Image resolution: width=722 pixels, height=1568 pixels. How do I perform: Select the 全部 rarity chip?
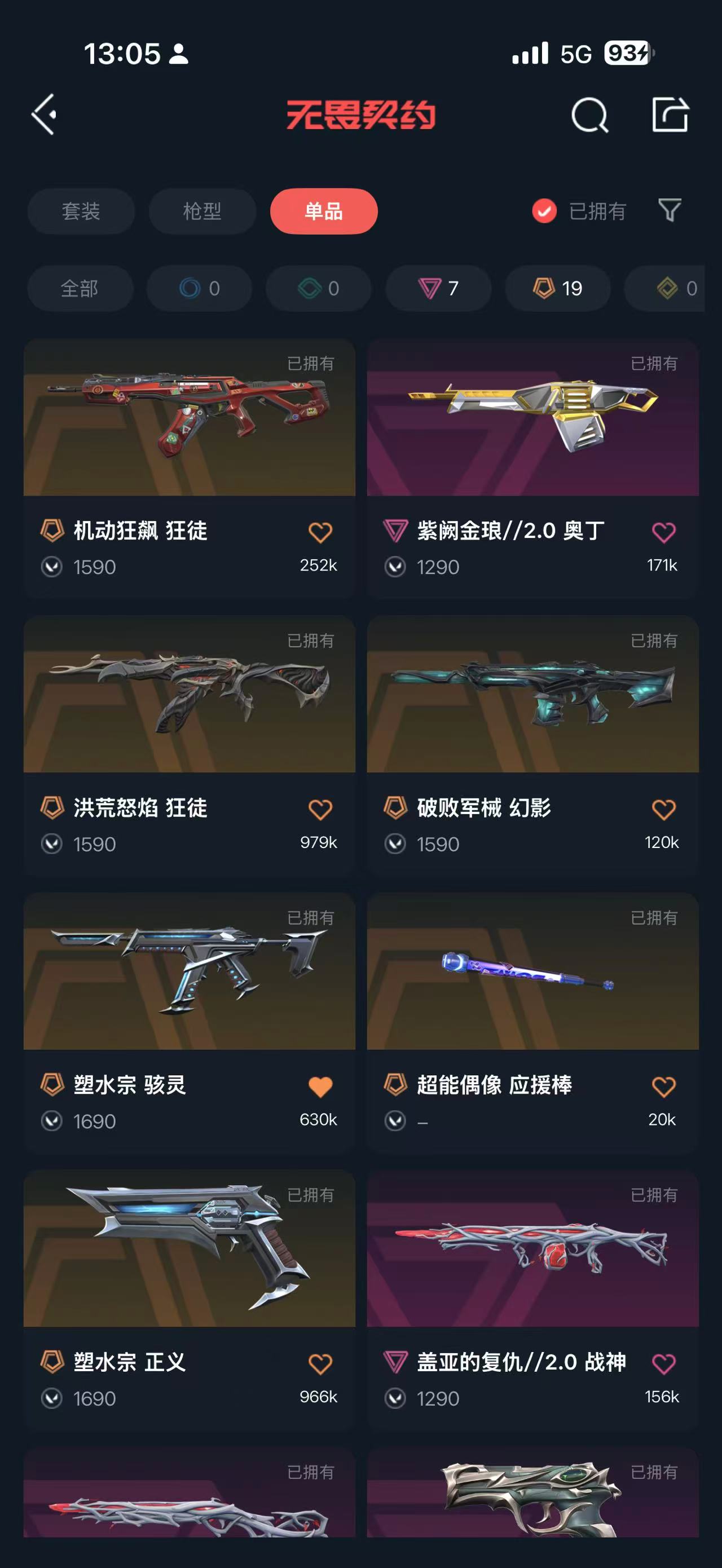[80, 289]
